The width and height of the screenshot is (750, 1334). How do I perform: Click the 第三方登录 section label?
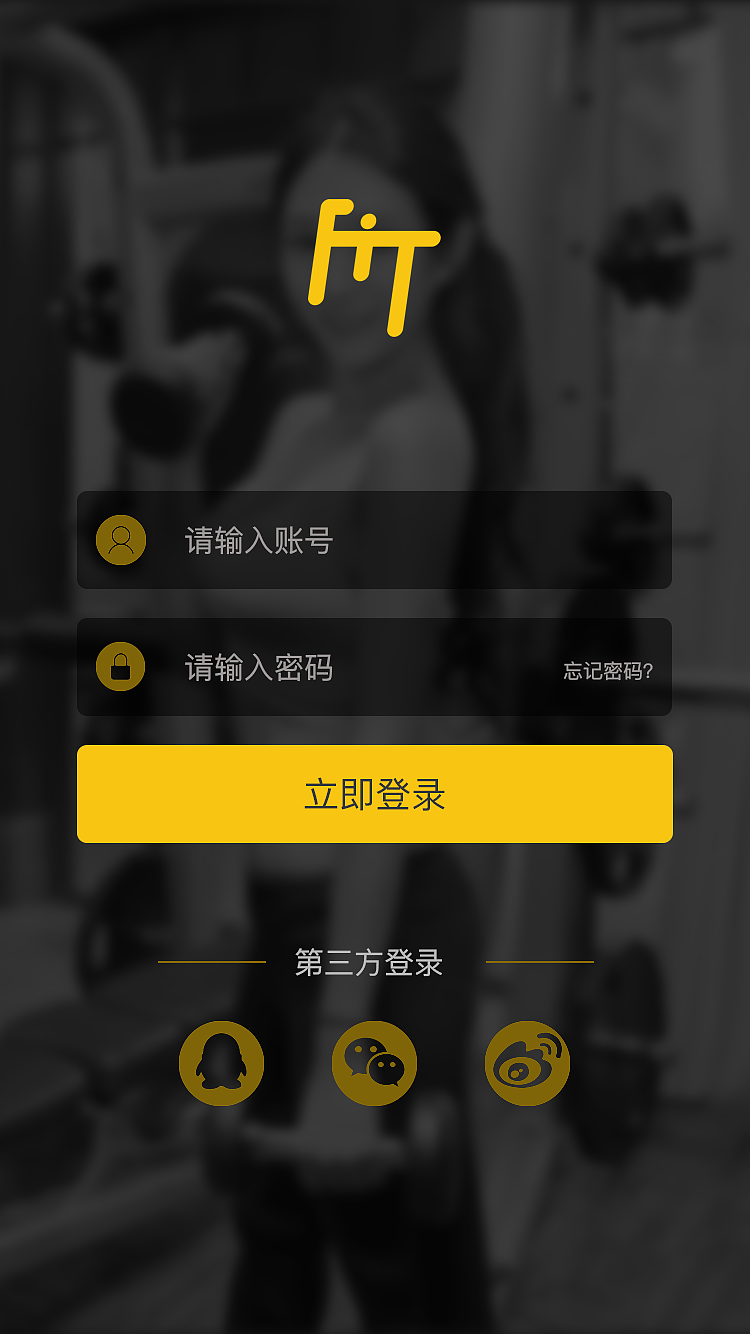pos(374,963)
